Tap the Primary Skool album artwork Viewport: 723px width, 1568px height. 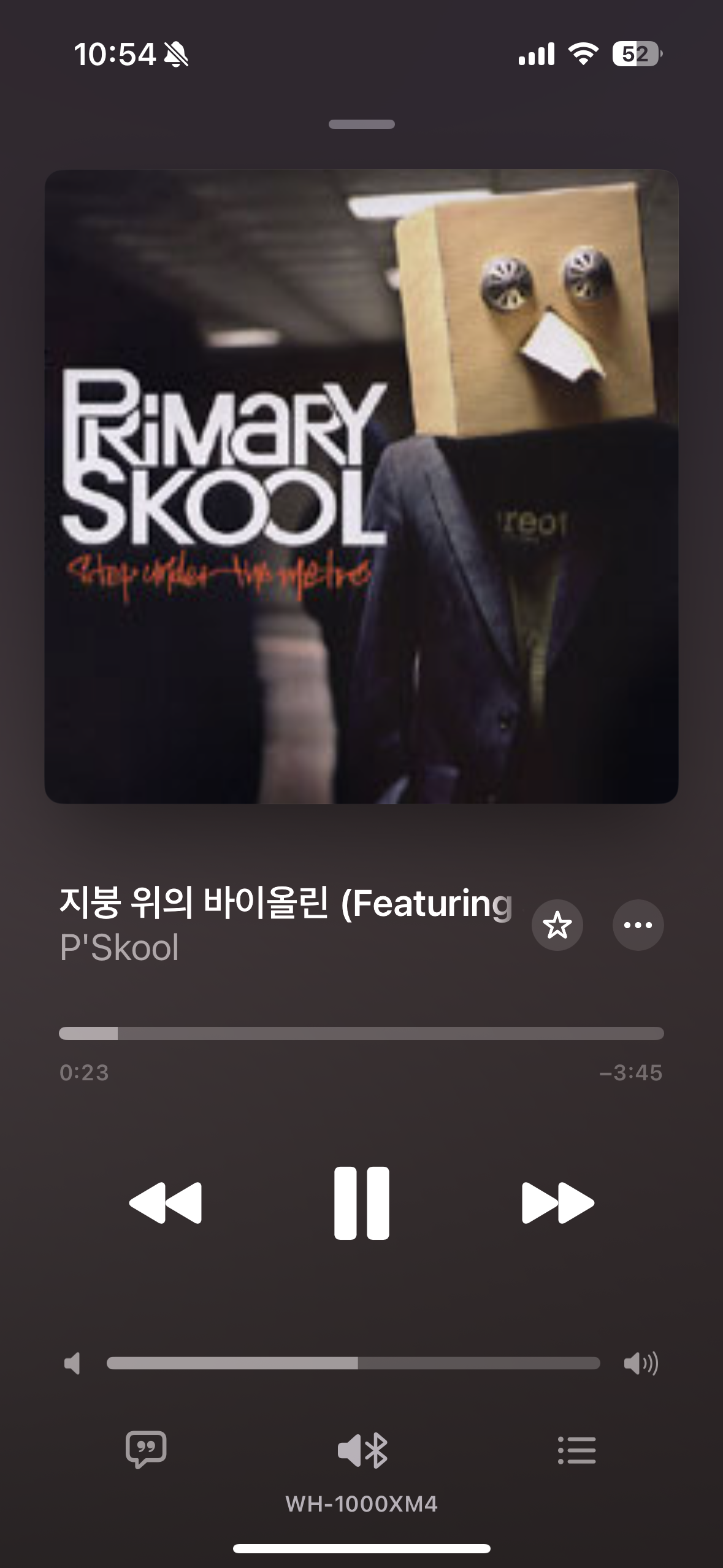(361, 486)
